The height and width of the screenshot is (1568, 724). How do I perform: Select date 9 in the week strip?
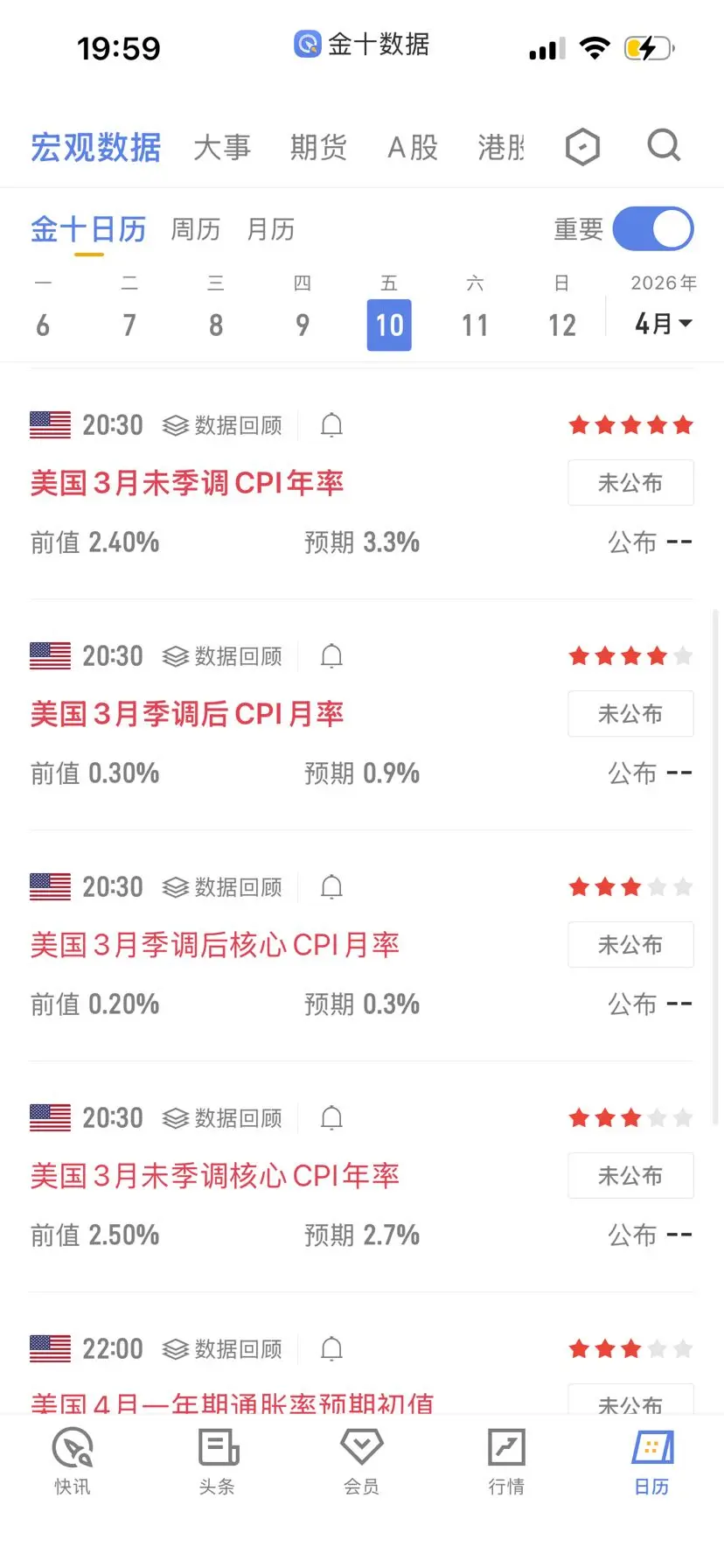tap(303, 325)
